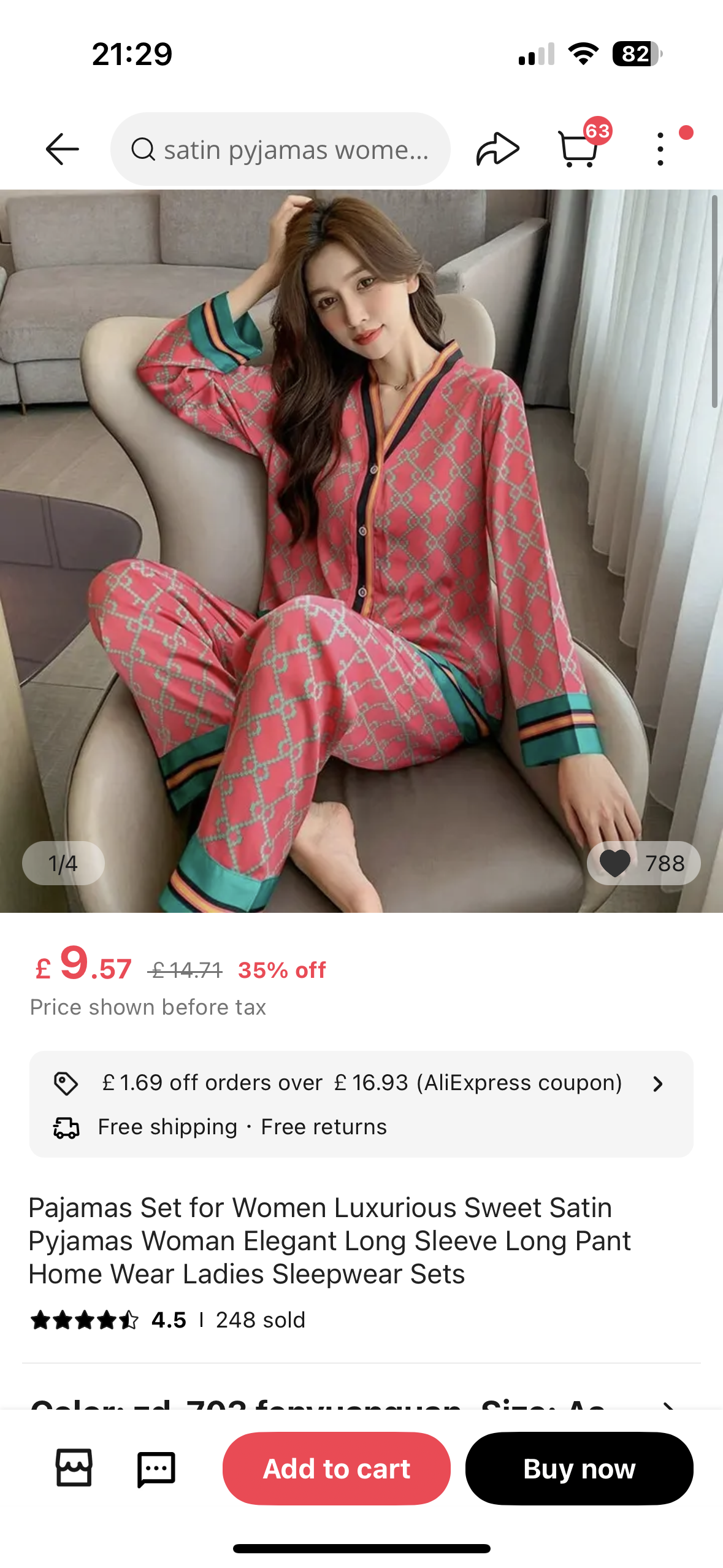Open Color and Size options row
Viewport: 723px width, 1568px height.
coord(361,1401)
